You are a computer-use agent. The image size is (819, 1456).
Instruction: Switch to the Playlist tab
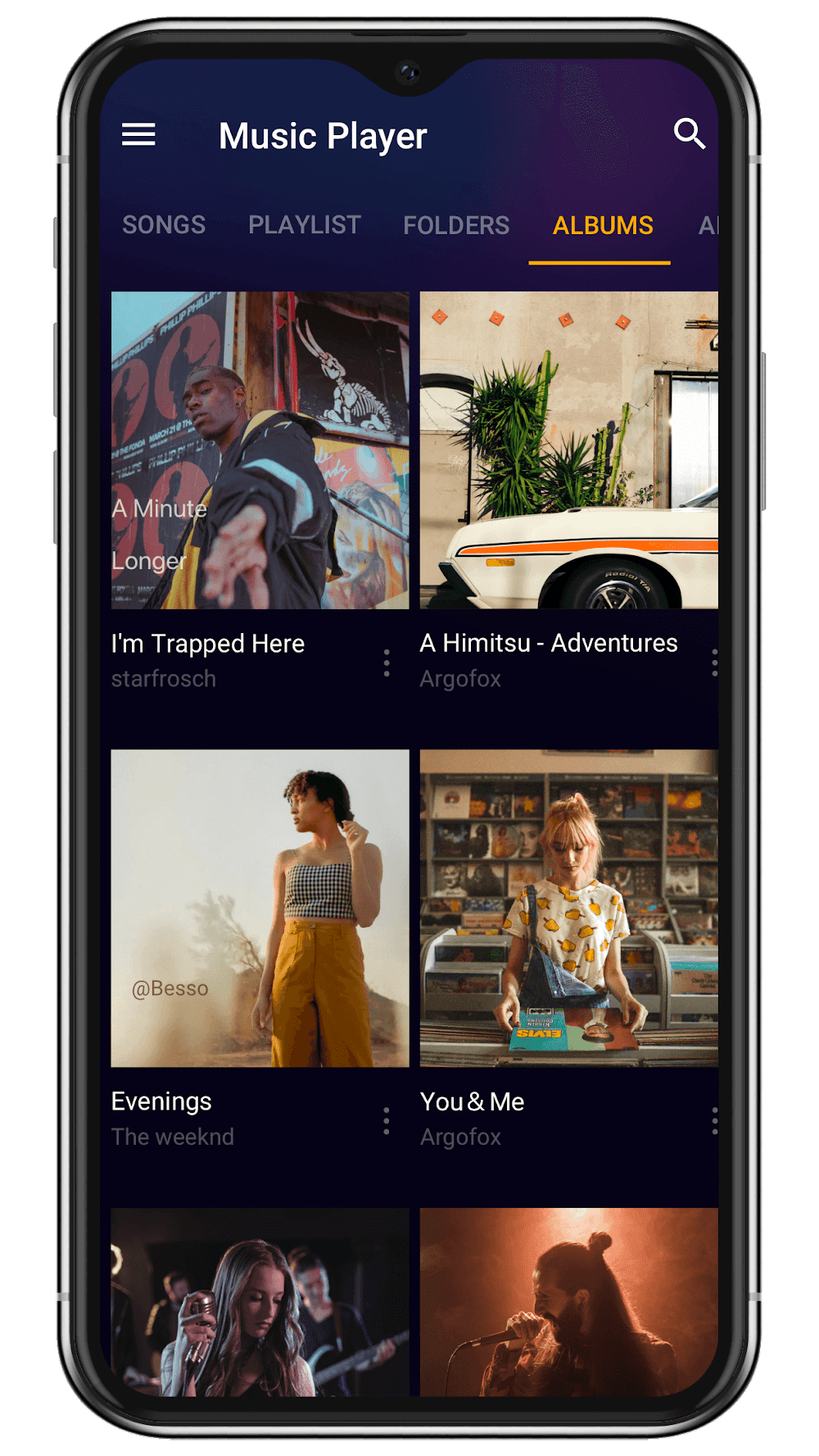(x=305, y=225)
